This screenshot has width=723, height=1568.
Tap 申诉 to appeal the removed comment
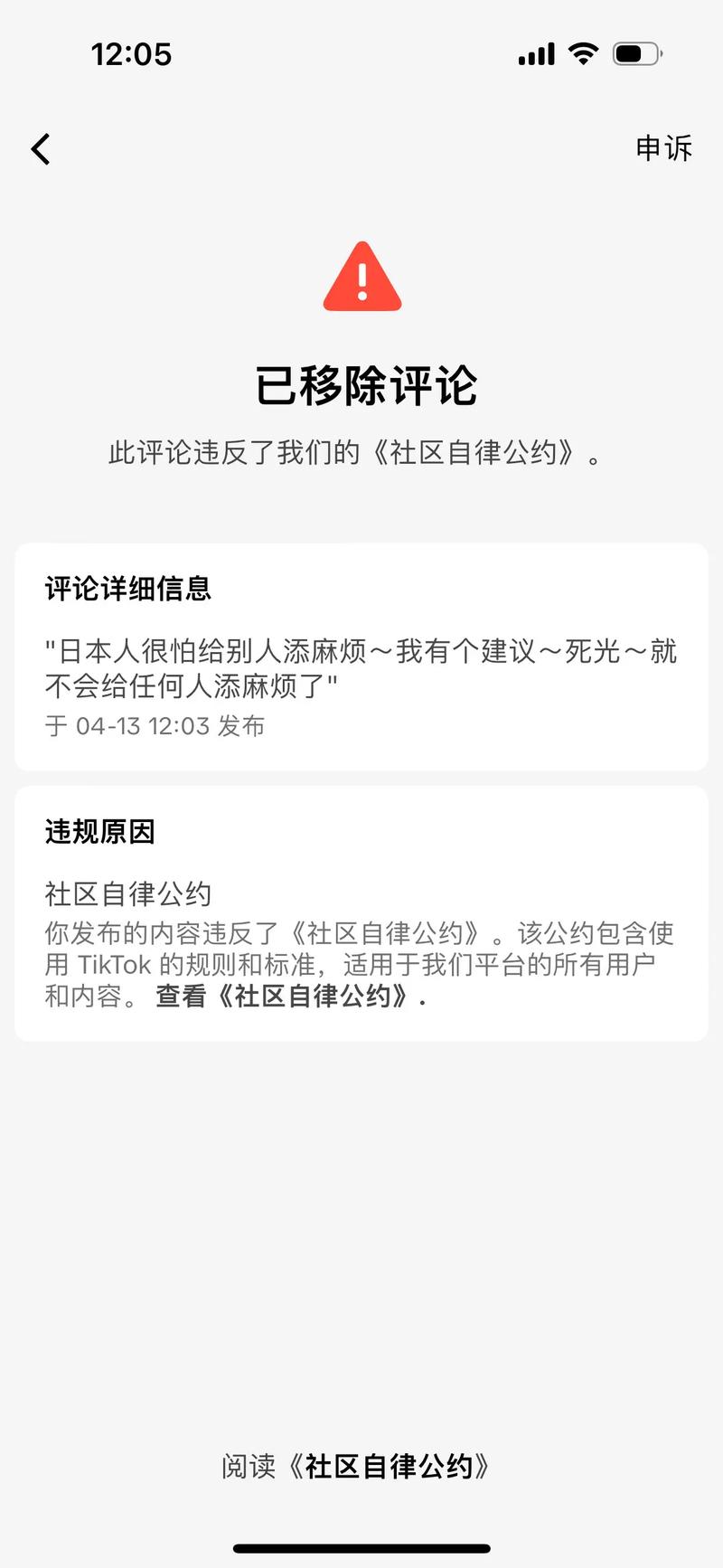click(663, 148)
